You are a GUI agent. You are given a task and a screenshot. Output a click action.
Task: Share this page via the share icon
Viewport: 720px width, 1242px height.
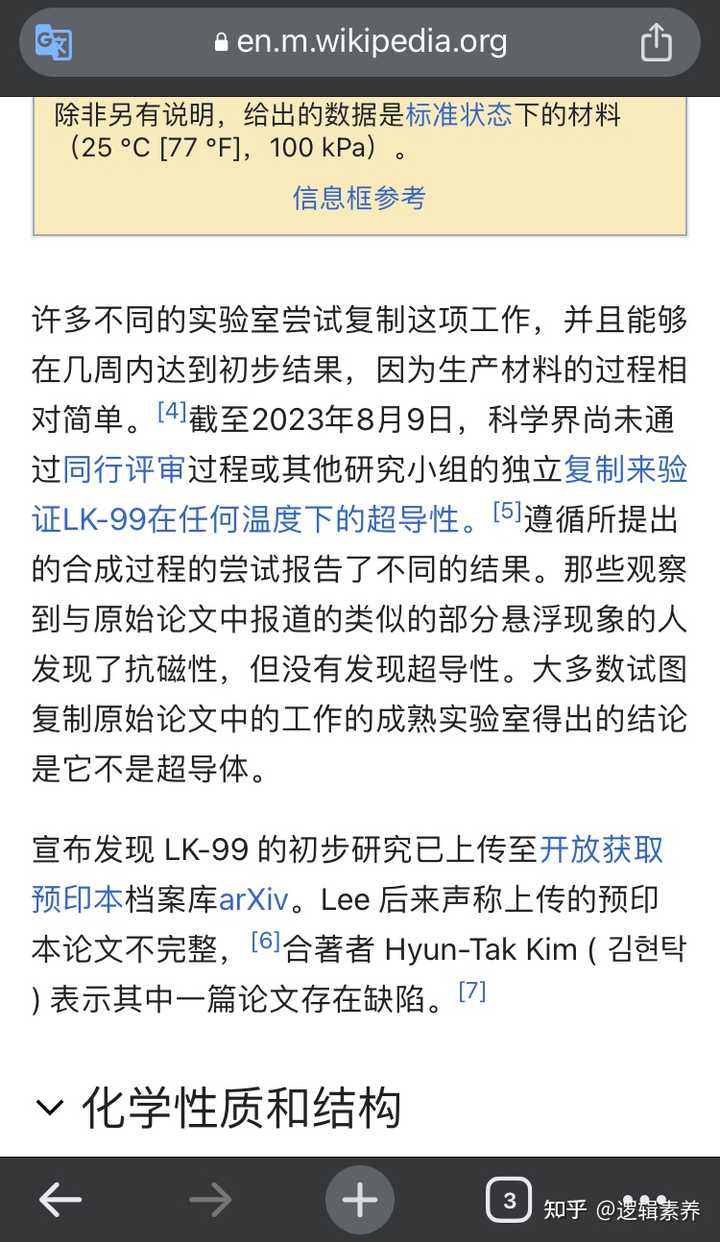[656, 42]
